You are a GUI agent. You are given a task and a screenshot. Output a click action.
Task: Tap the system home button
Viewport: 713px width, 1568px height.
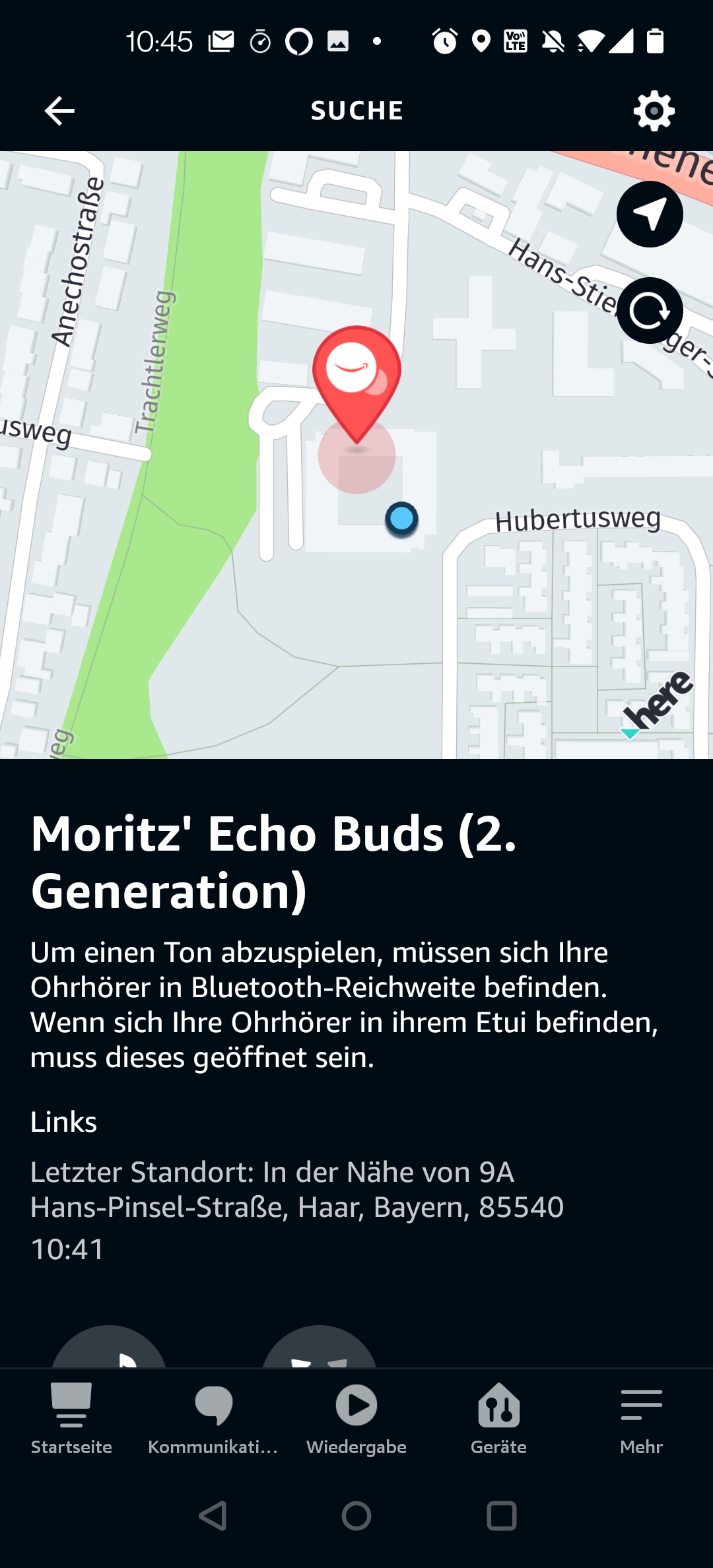356,1516
